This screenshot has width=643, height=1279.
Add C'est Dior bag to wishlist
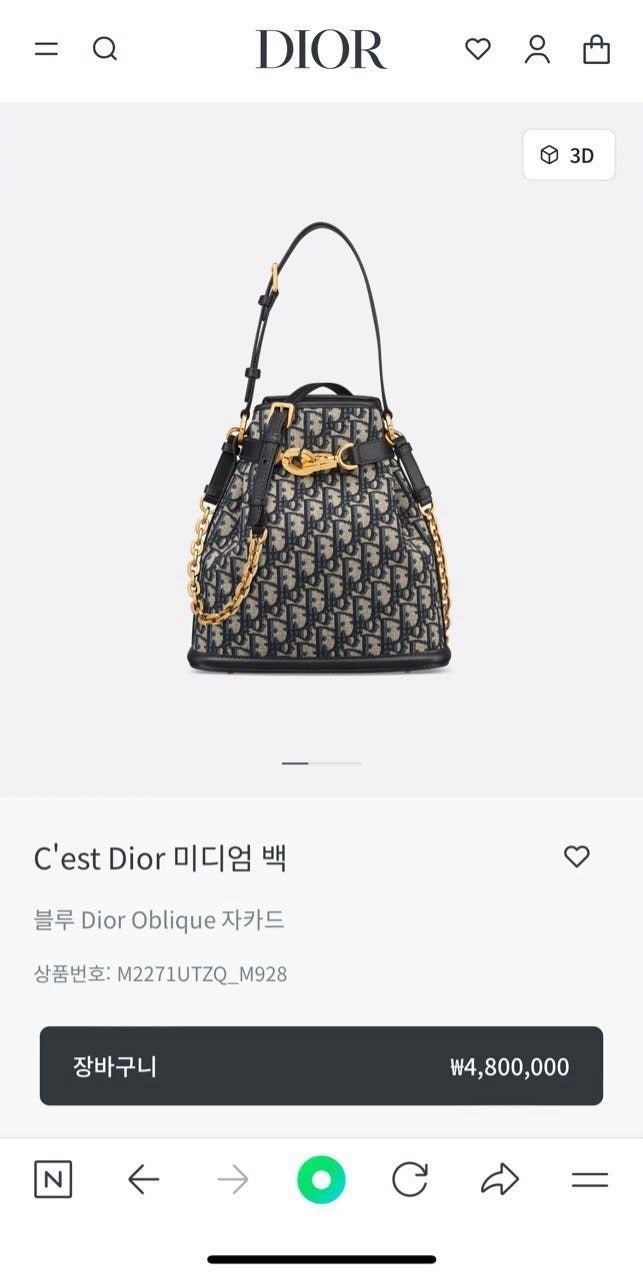pyautogui.click(x=576, y=856)
